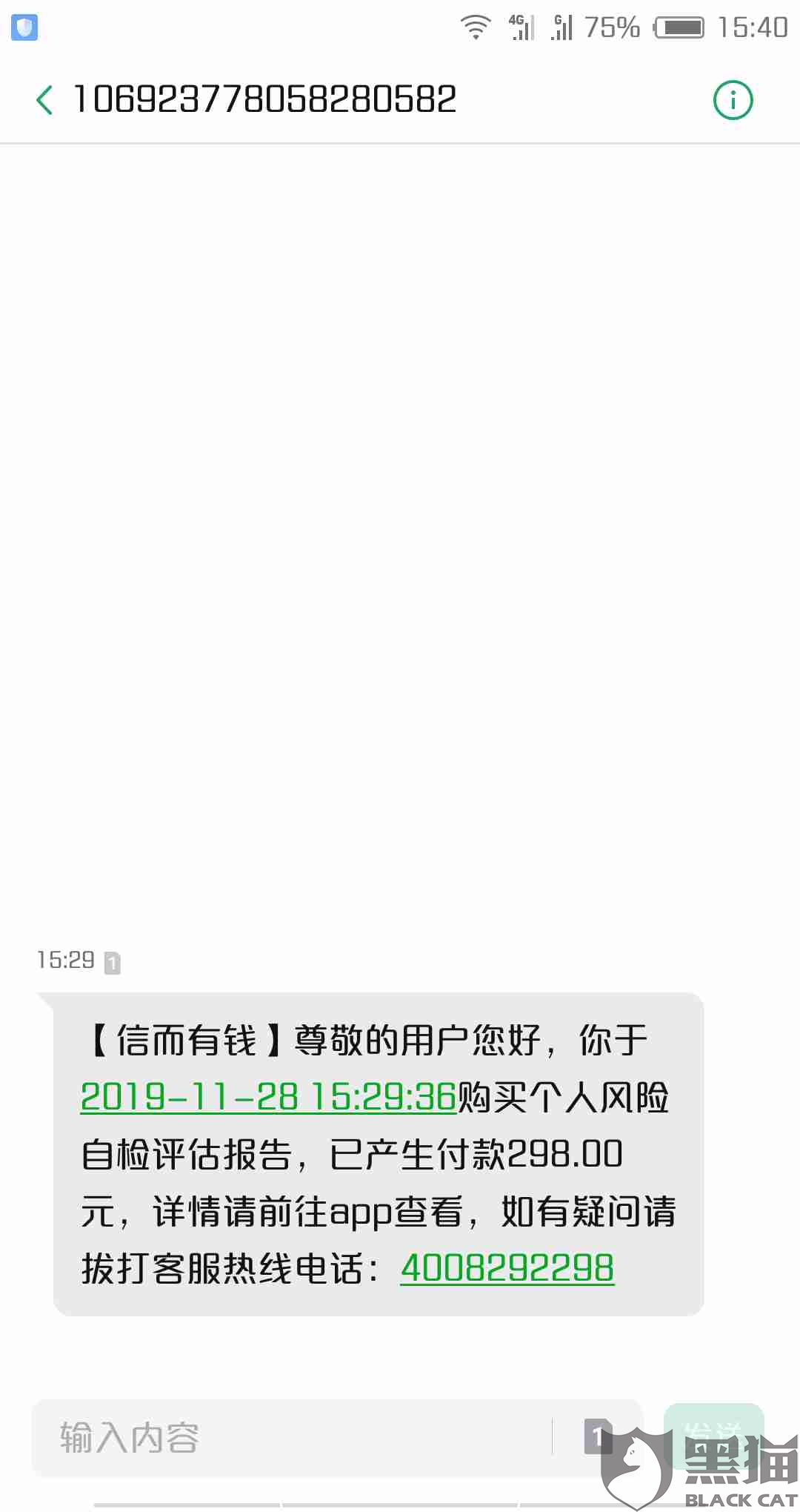Open contact info for this number
The image size is (800, 1512).
(x=733, y=100)
